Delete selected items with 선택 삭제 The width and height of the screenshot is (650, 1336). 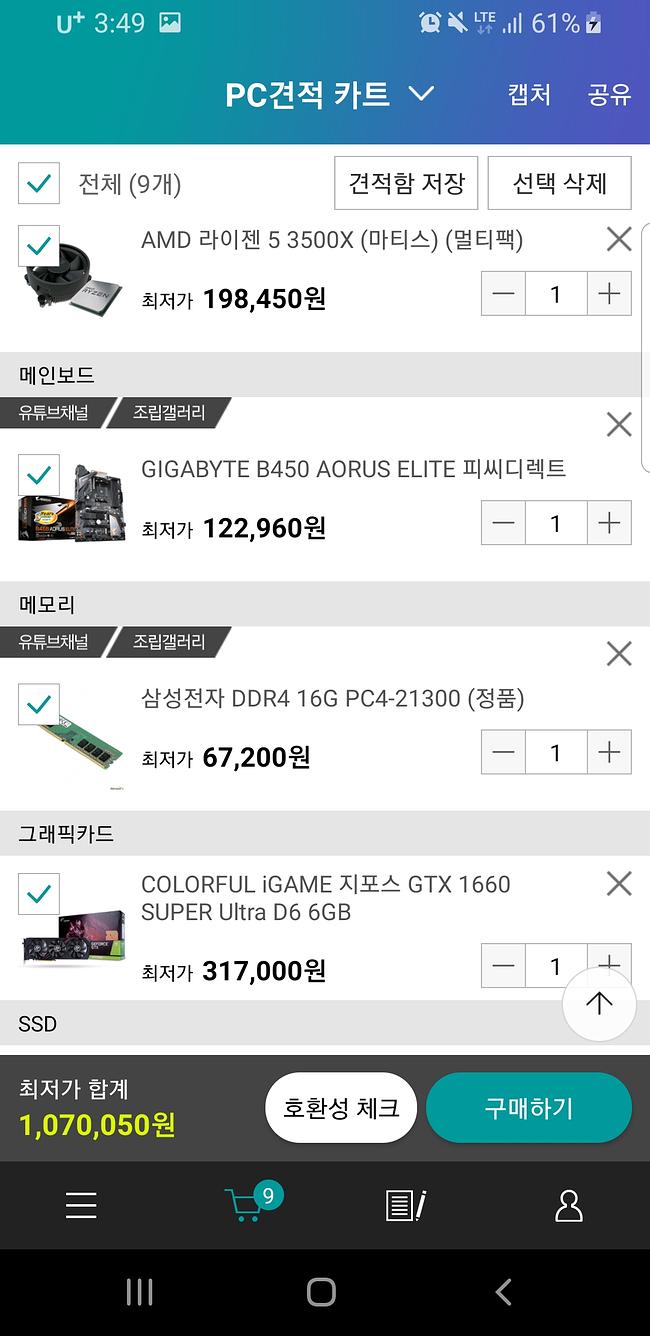click(559, 183)
